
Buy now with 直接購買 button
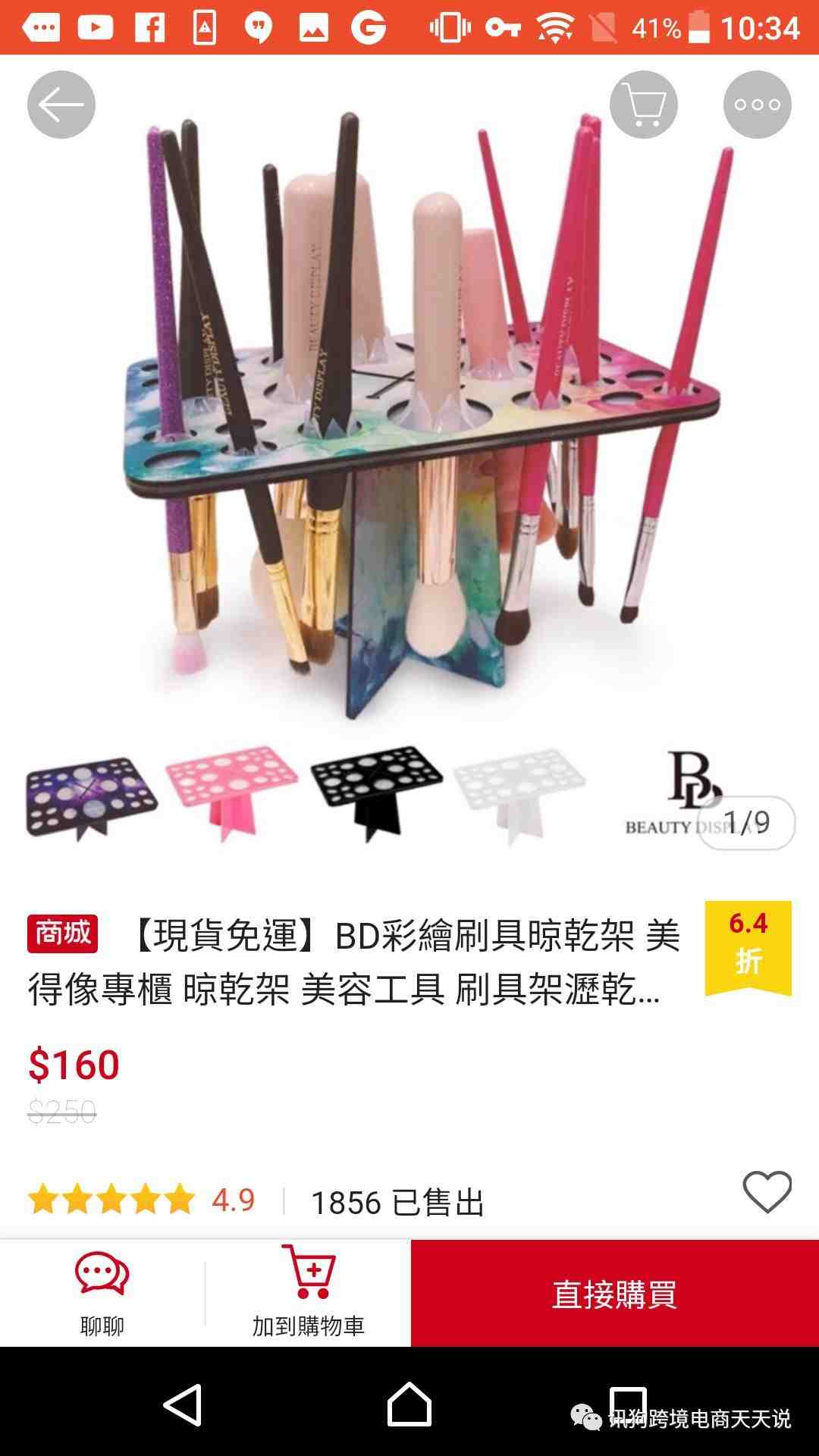coord(614,1294)
